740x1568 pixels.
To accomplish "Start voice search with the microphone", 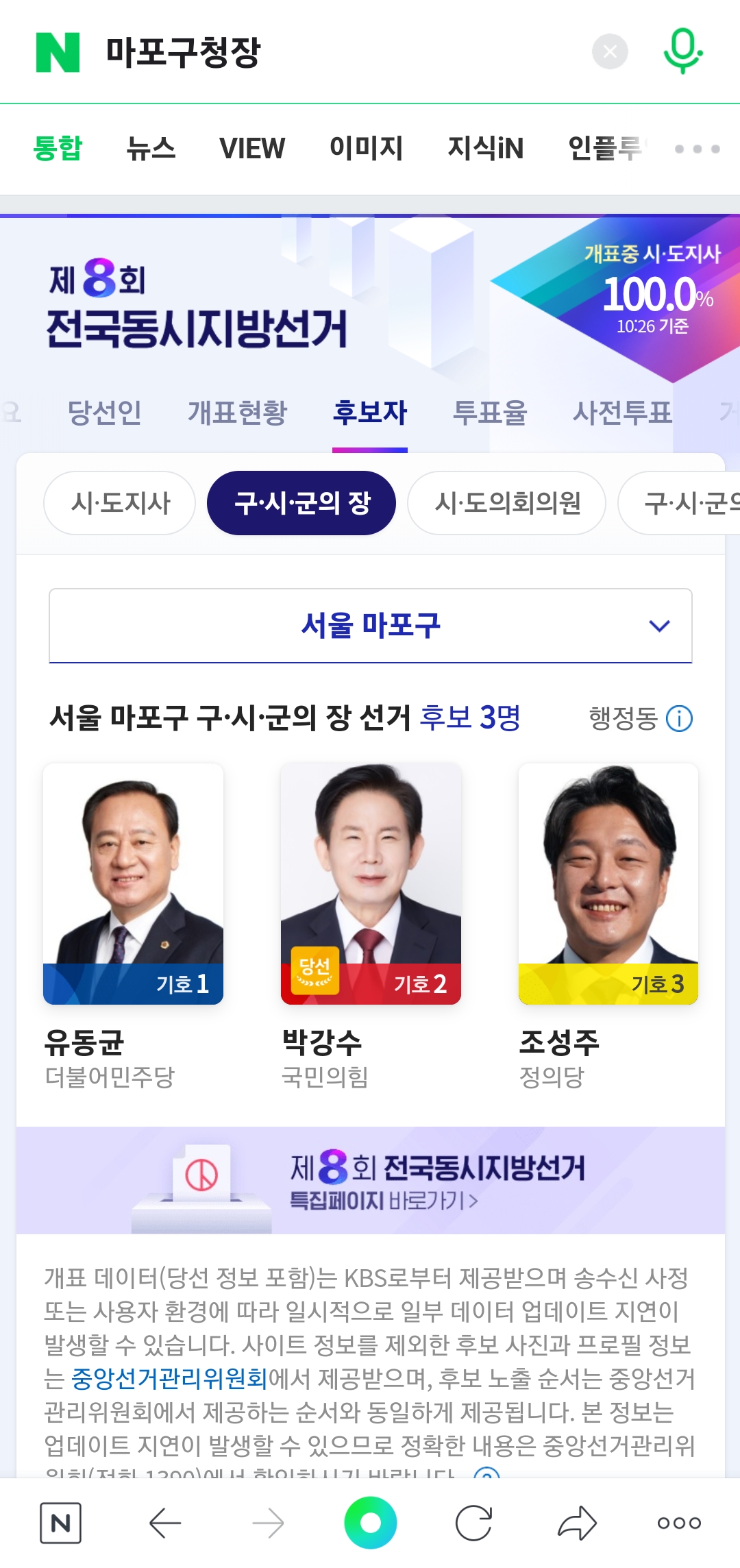I will pyautogui.click(x=682, y=51).
